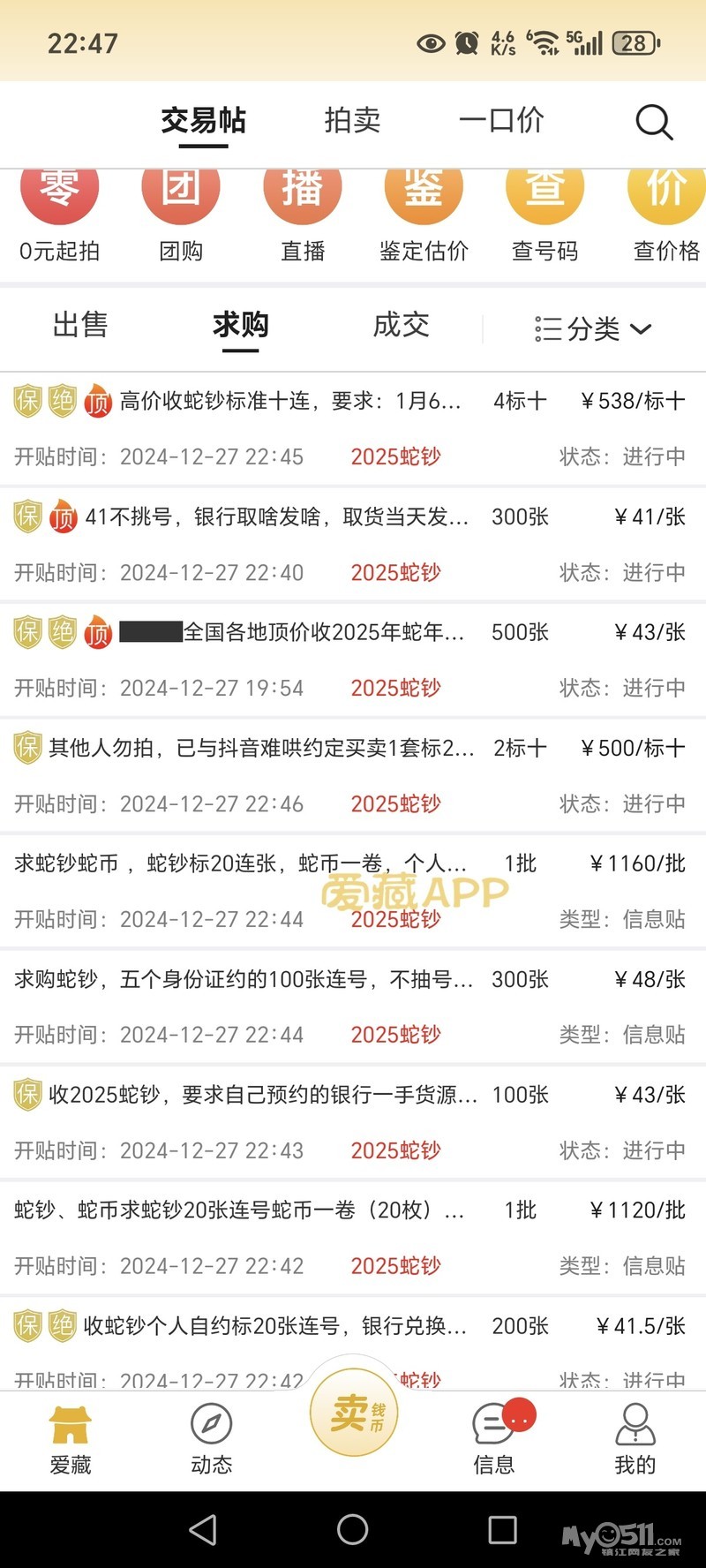Open post 求购蛇钞,五个身份证约的100张连号
The width and height of the screenshot is (706, 1568).
tap(353, 1007)
